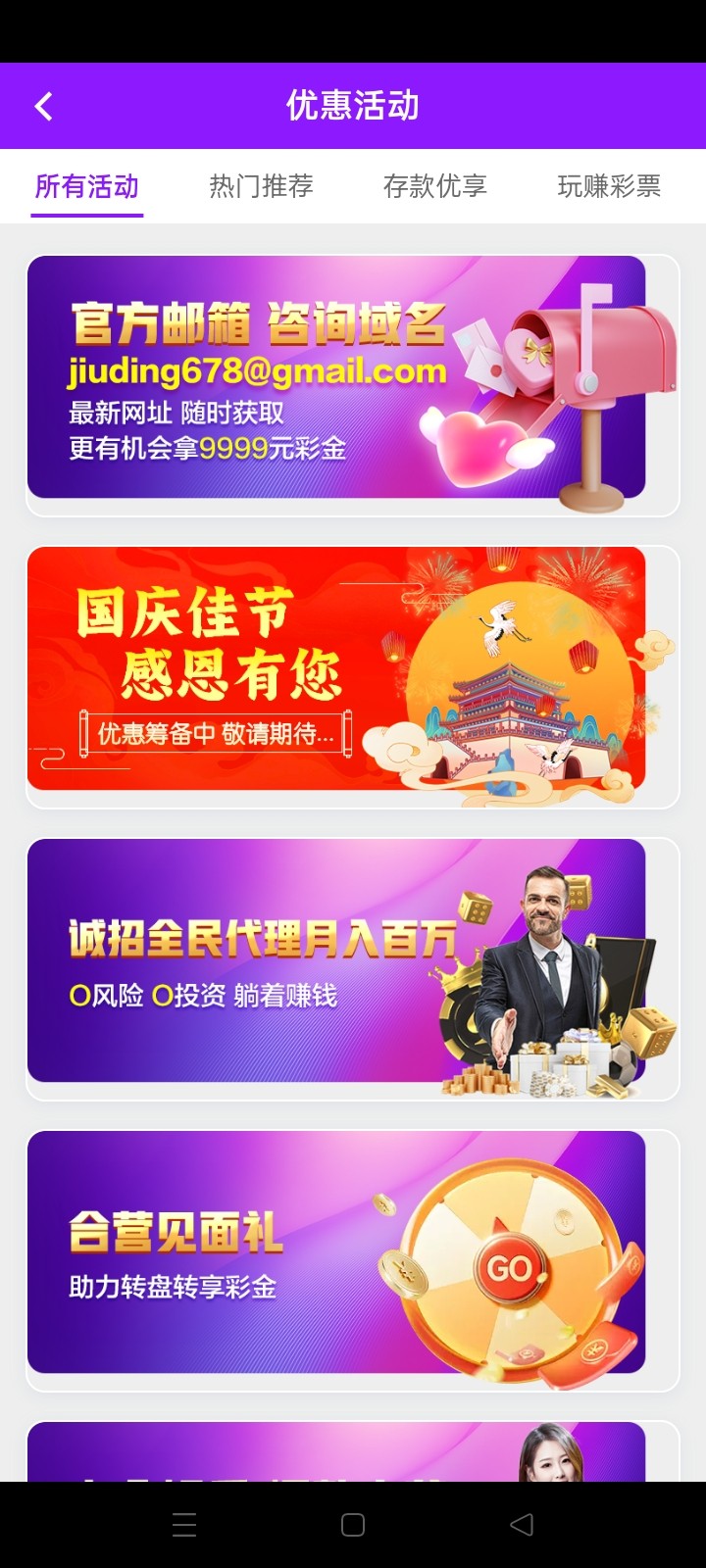
Task: Open the 玩赚彩票 tab
Action: 609,186
